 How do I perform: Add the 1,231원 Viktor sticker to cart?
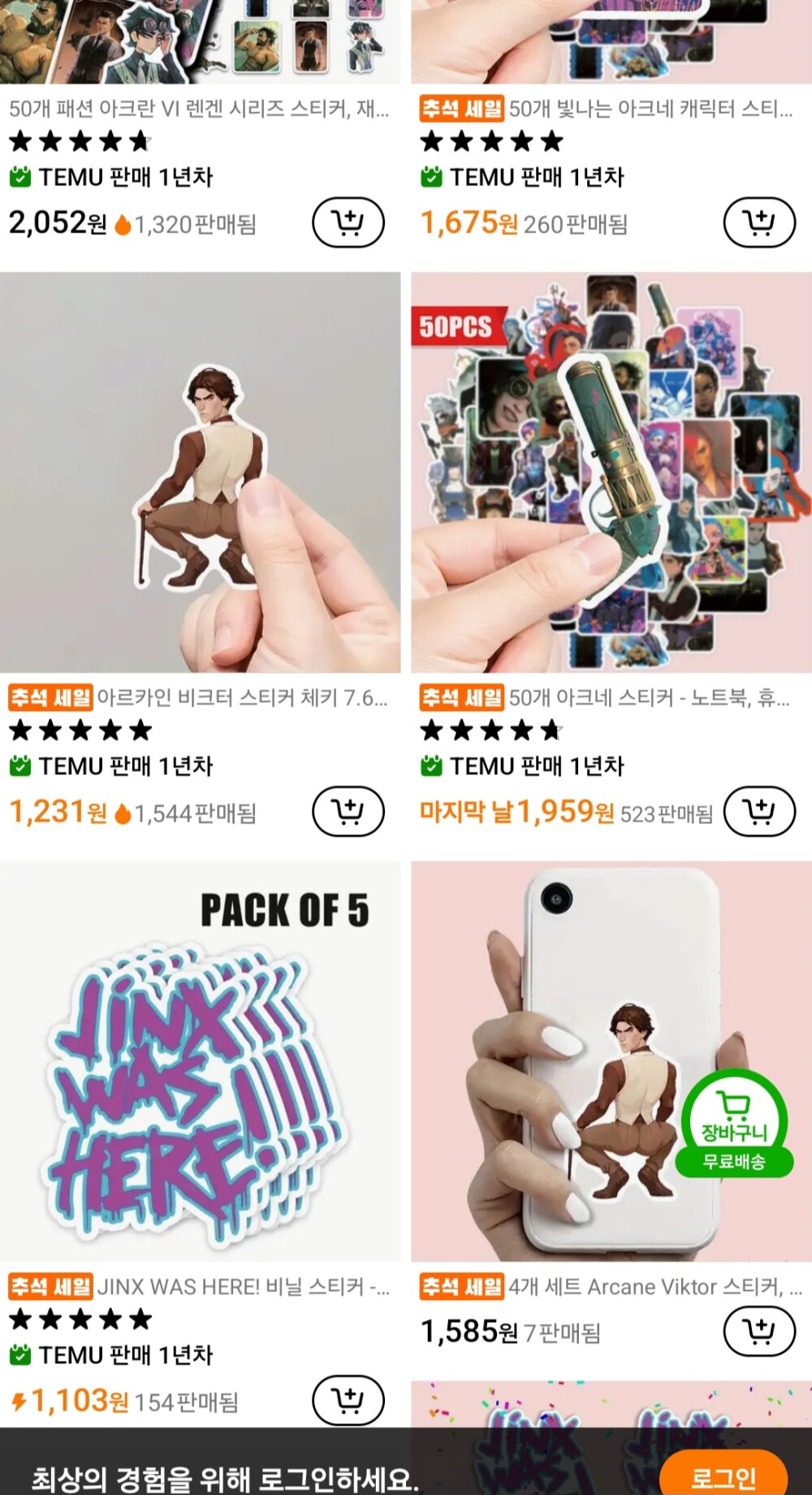(x=348, y=811)
